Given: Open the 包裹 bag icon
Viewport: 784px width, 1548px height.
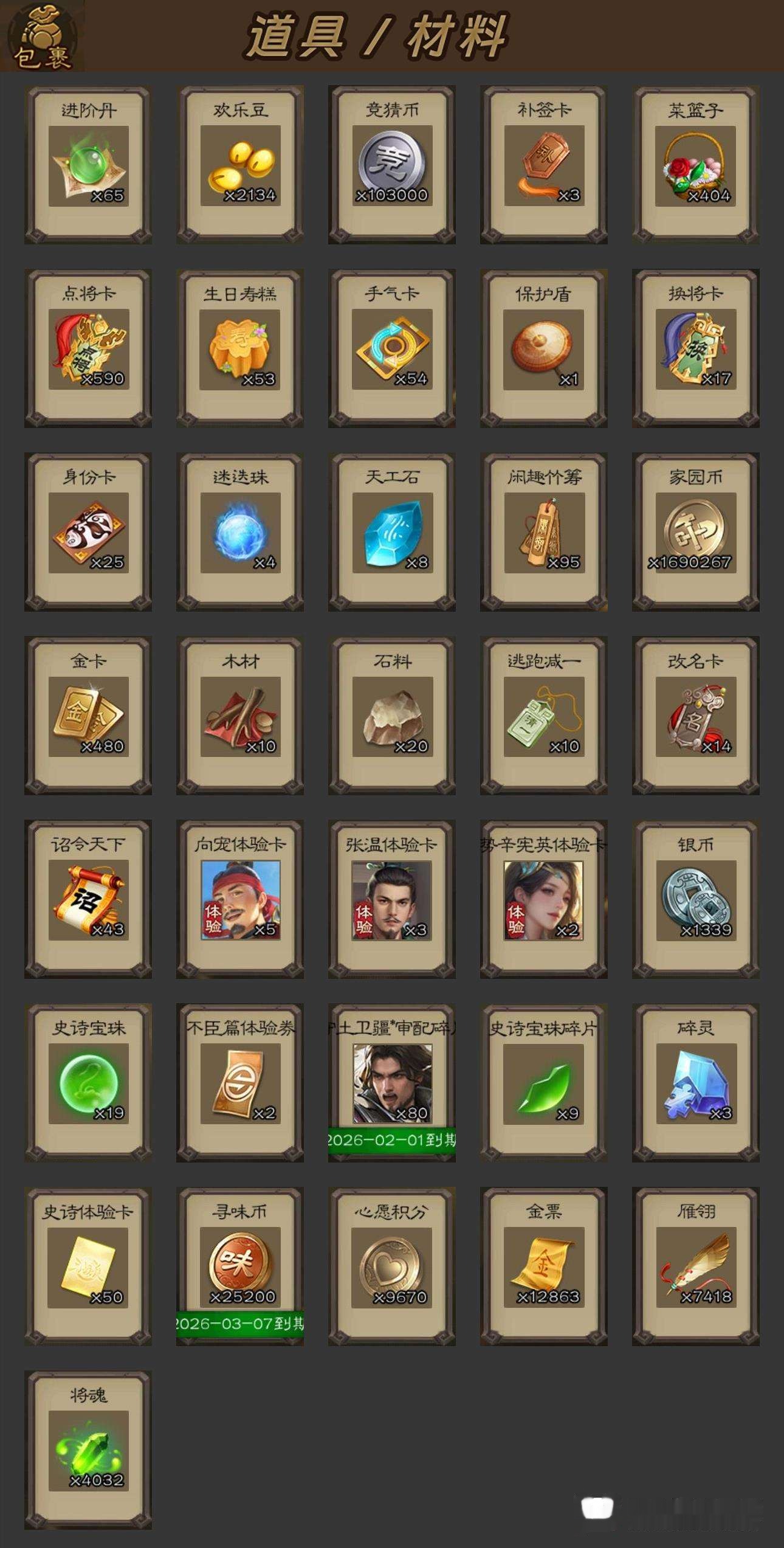Looking at the screenshot, I should pos(41,36).
